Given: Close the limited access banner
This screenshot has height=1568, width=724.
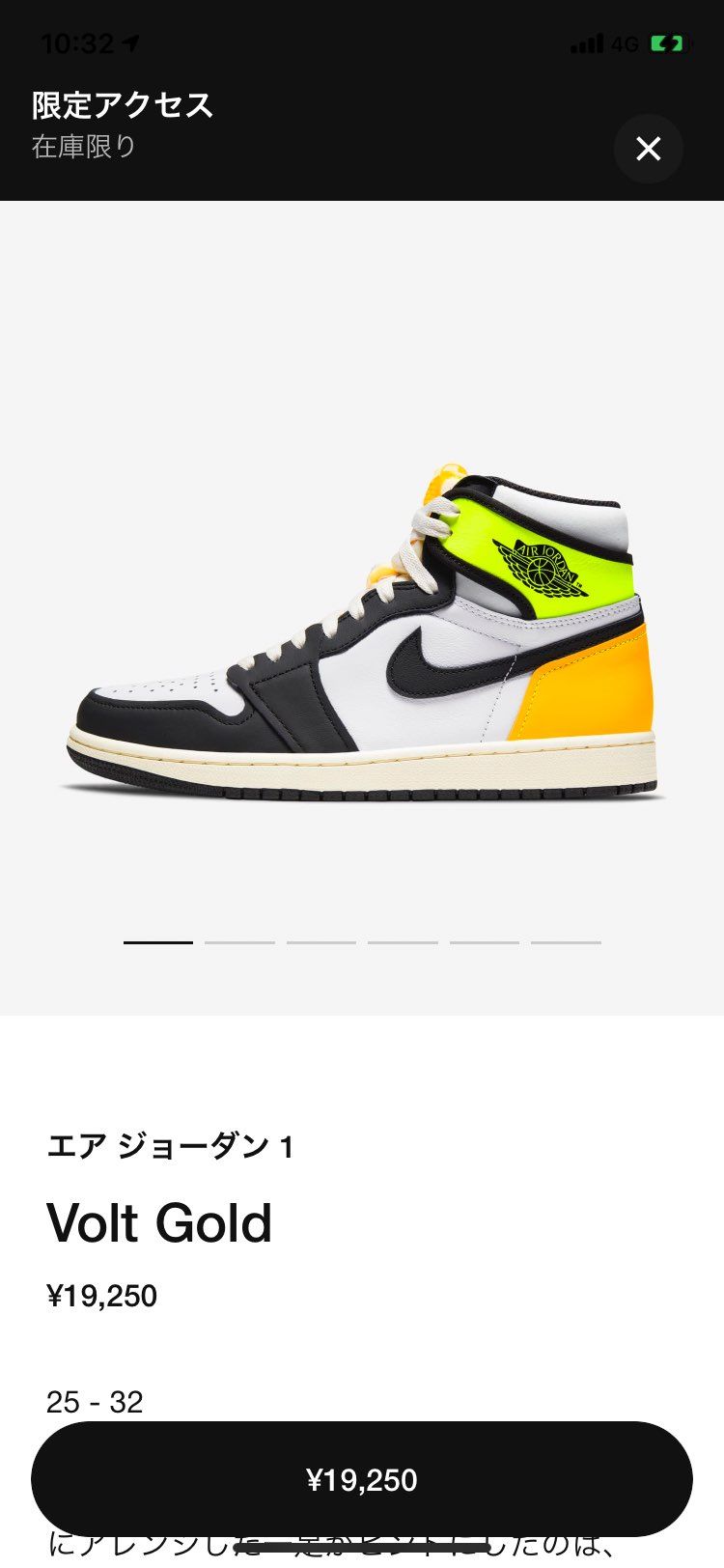Looking at the screenshot, I should pyautogui.click(x=649, y=149).
